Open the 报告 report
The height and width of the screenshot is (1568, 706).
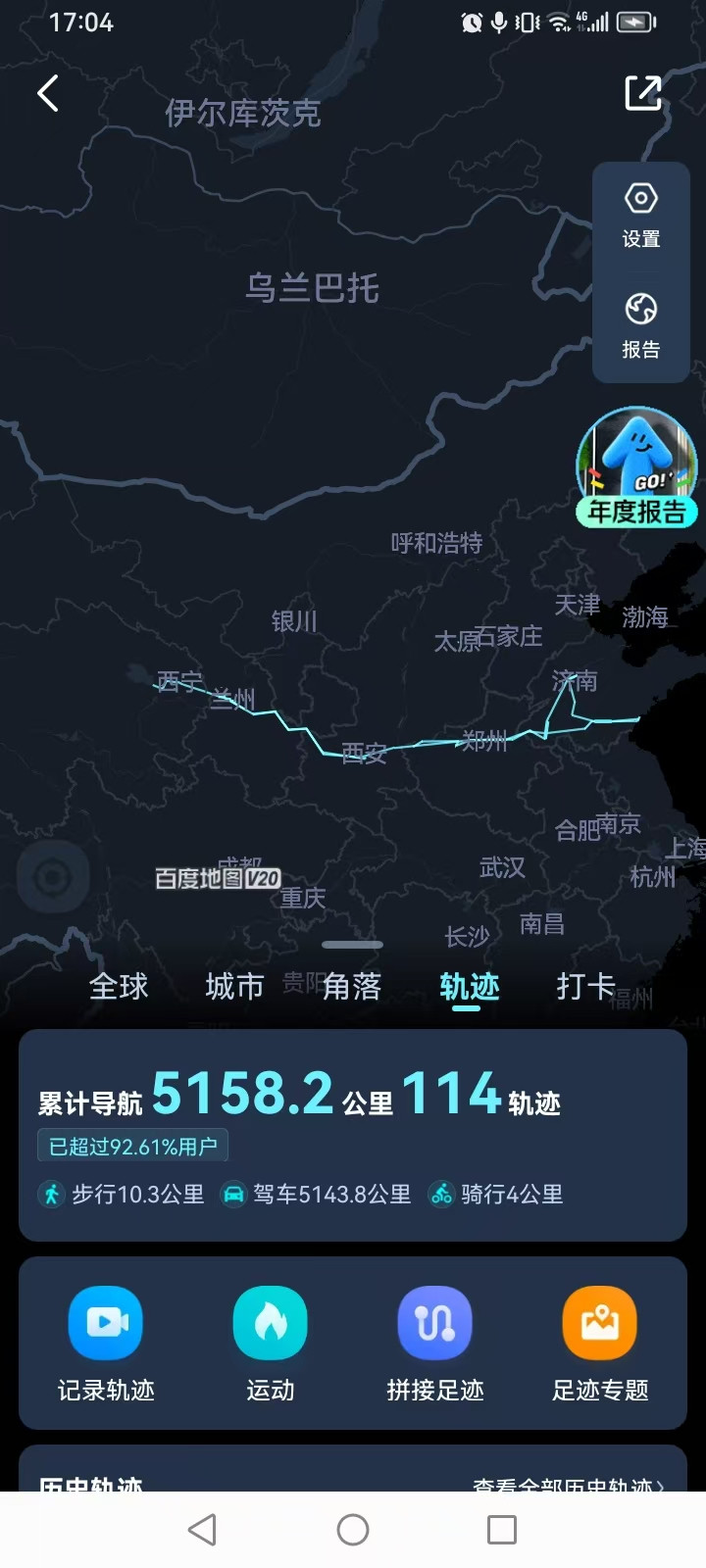pyautogui.click(x=641, y=326)
